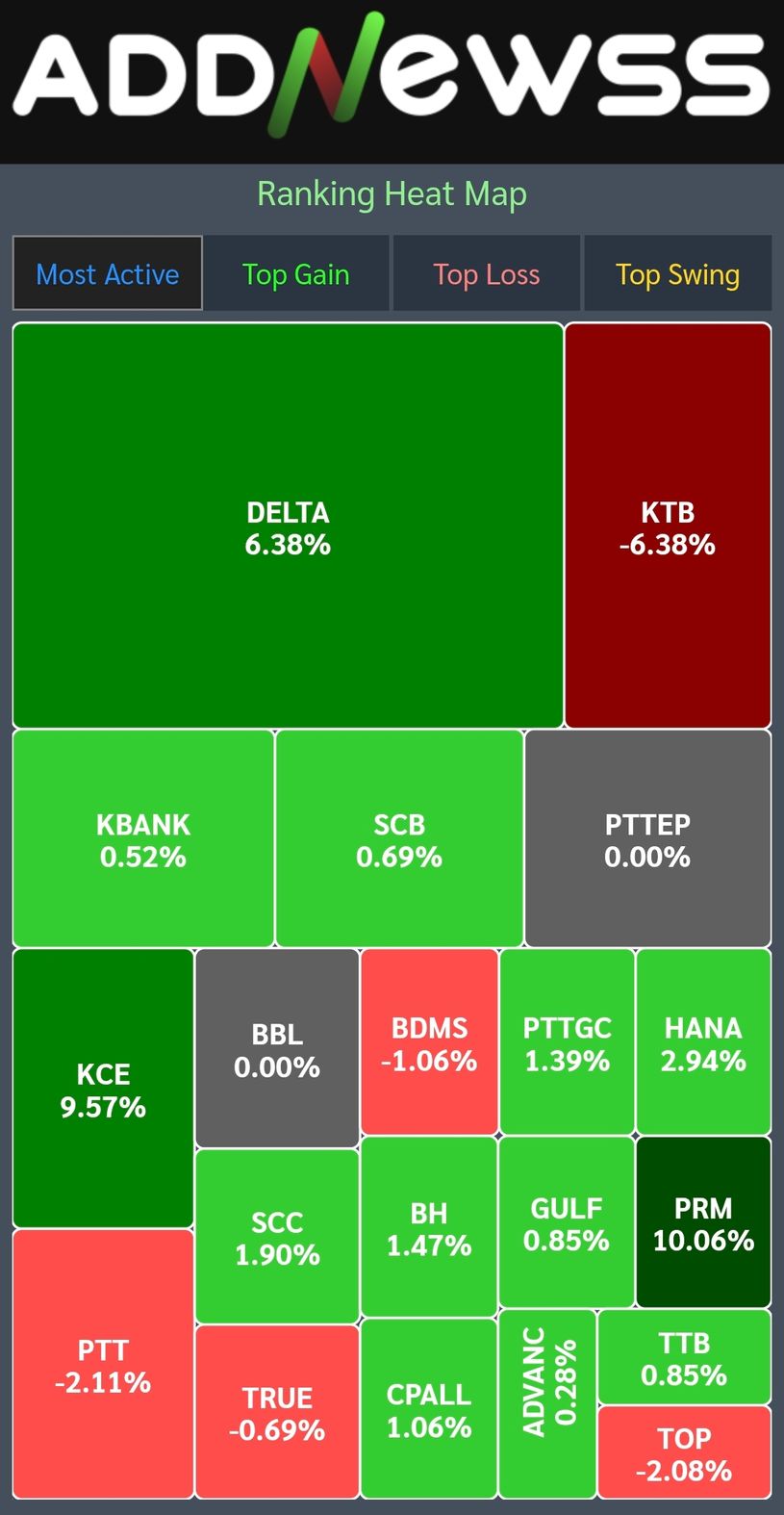The image size is (784, 1515).
Task: Select the BBL tile
Action: click(x=277, y=1049)
